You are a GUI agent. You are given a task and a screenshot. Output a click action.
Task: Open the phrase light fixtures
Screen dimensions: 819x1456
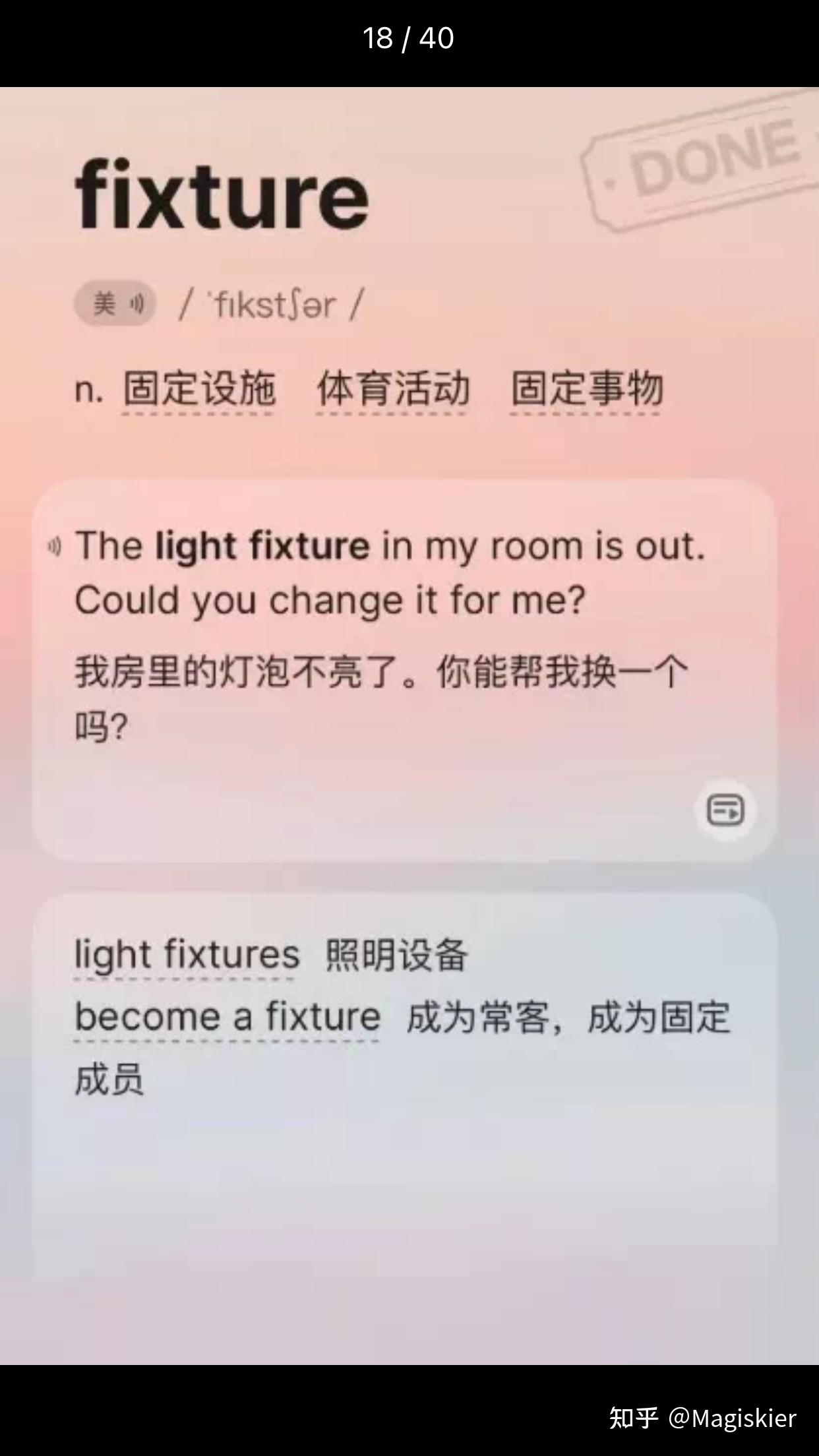tap(187, 954)
